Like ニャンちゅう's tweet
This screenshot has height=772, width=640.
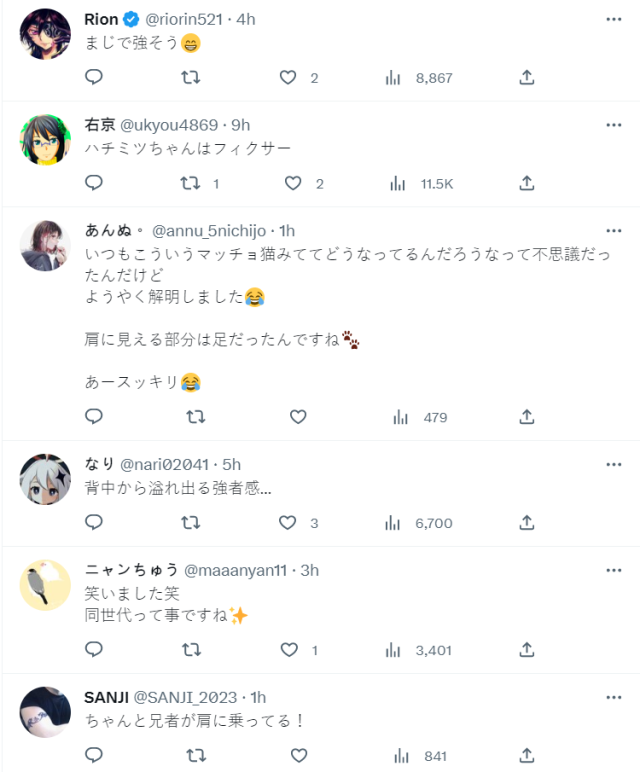[289, 650]
